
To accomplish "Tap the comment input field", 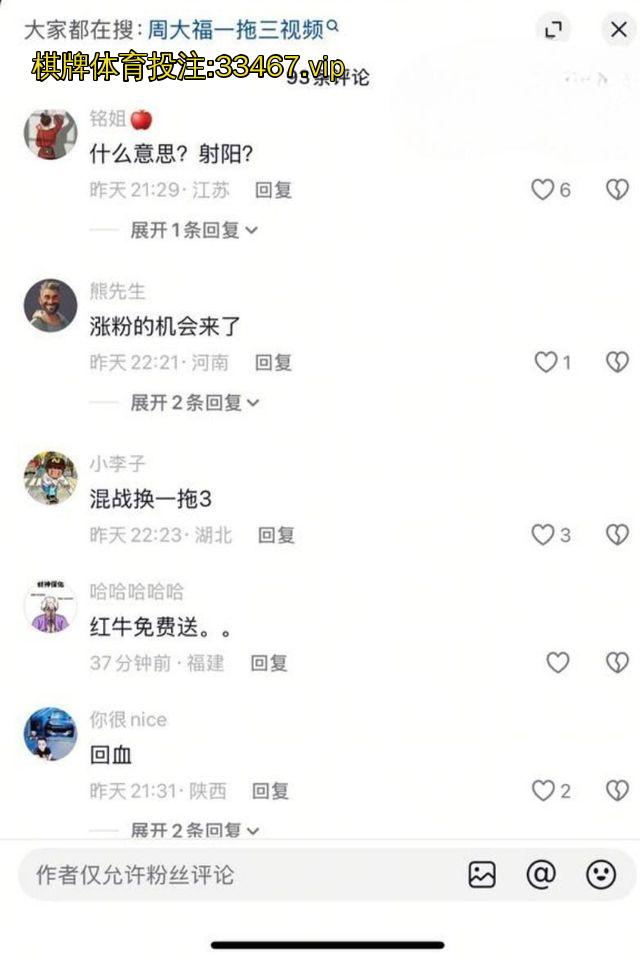I will (230, 875).
